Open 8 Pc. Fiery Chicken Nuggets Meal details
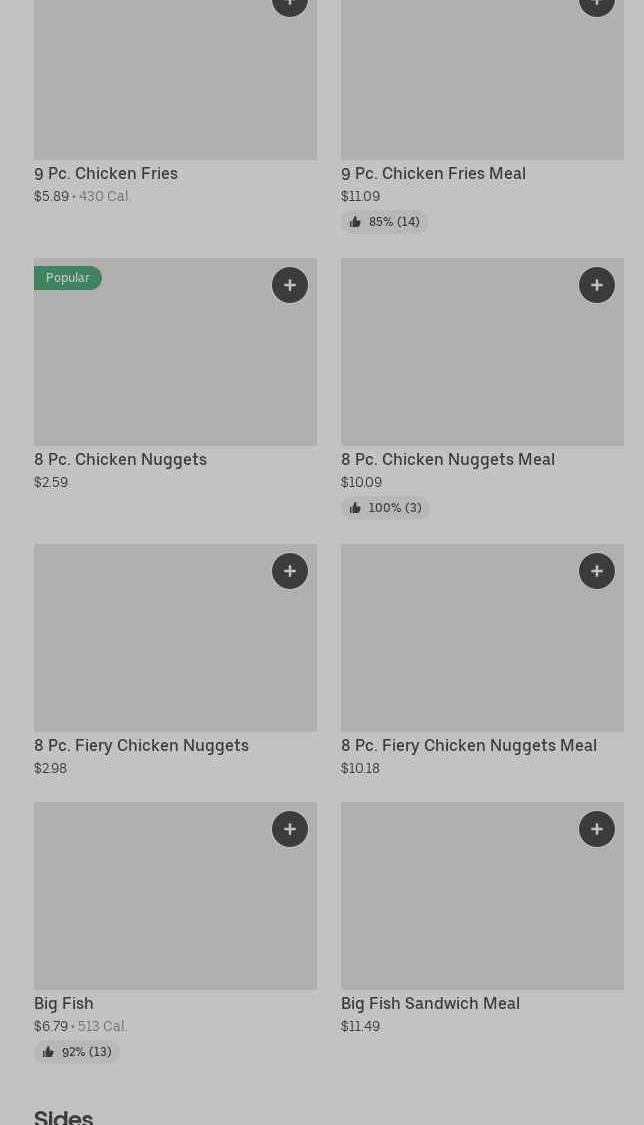The height and width of the screenshot is (1125, 644). (x=469, y=745)
